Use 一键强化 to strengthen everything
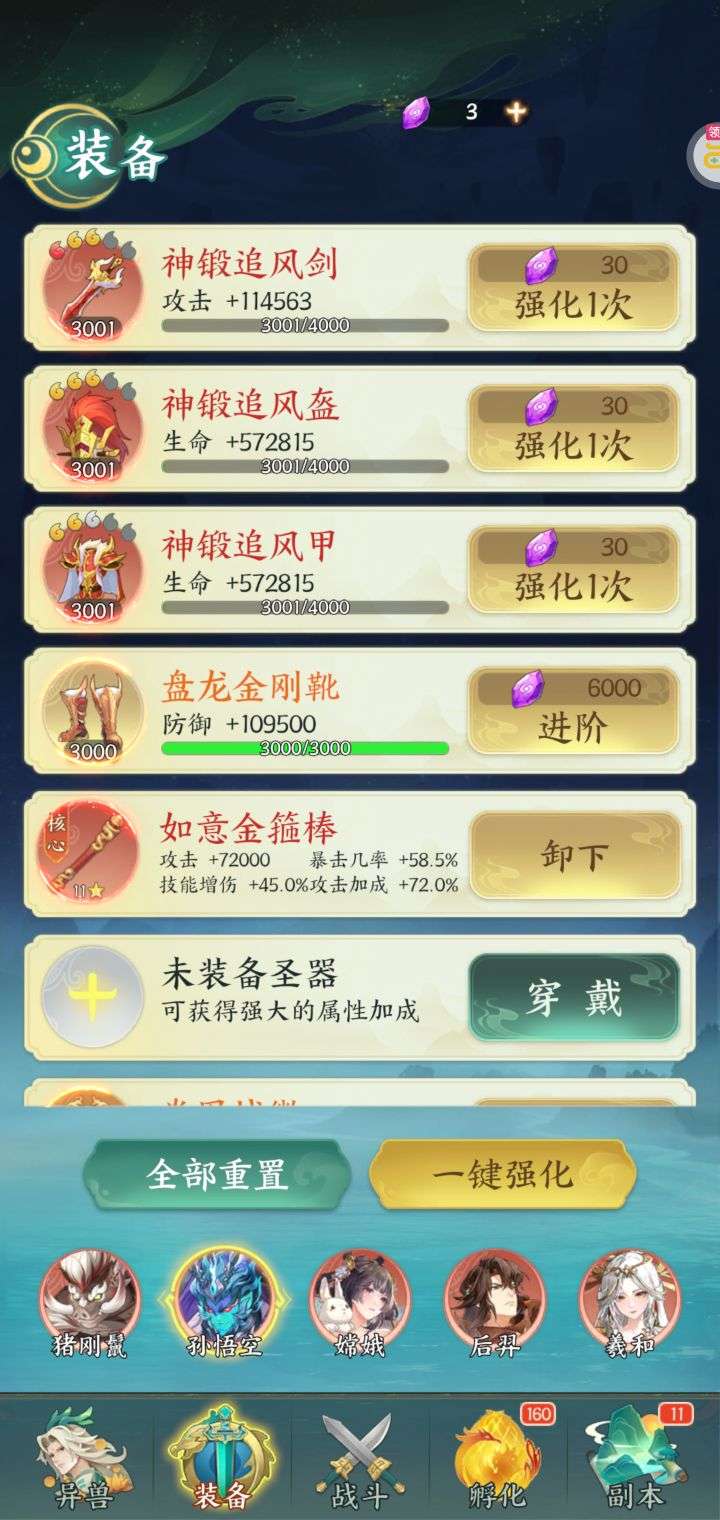The width and height of the screenshot is (720, 1520). tap(502, 1174)
